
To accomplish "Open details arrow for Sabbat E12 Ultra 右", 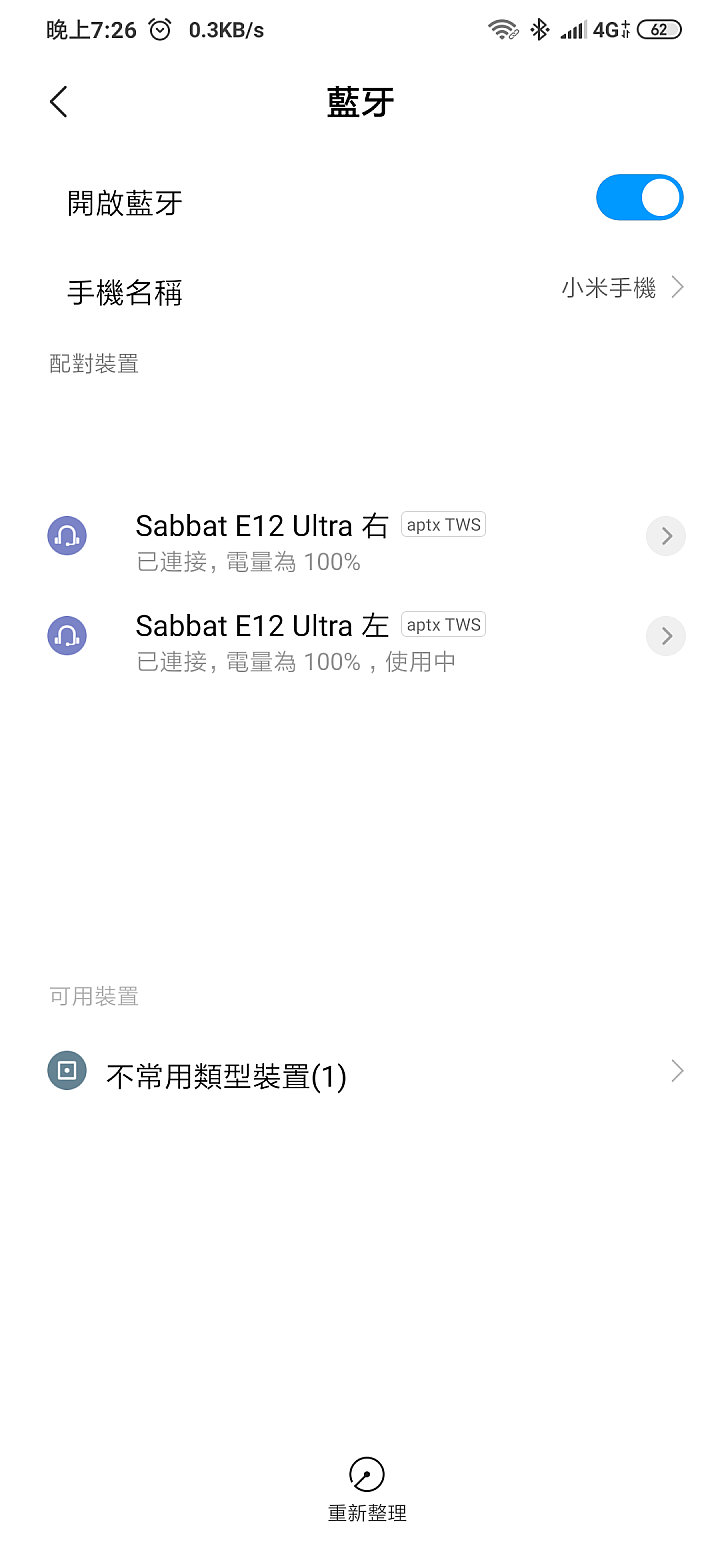I will (666, 537).
